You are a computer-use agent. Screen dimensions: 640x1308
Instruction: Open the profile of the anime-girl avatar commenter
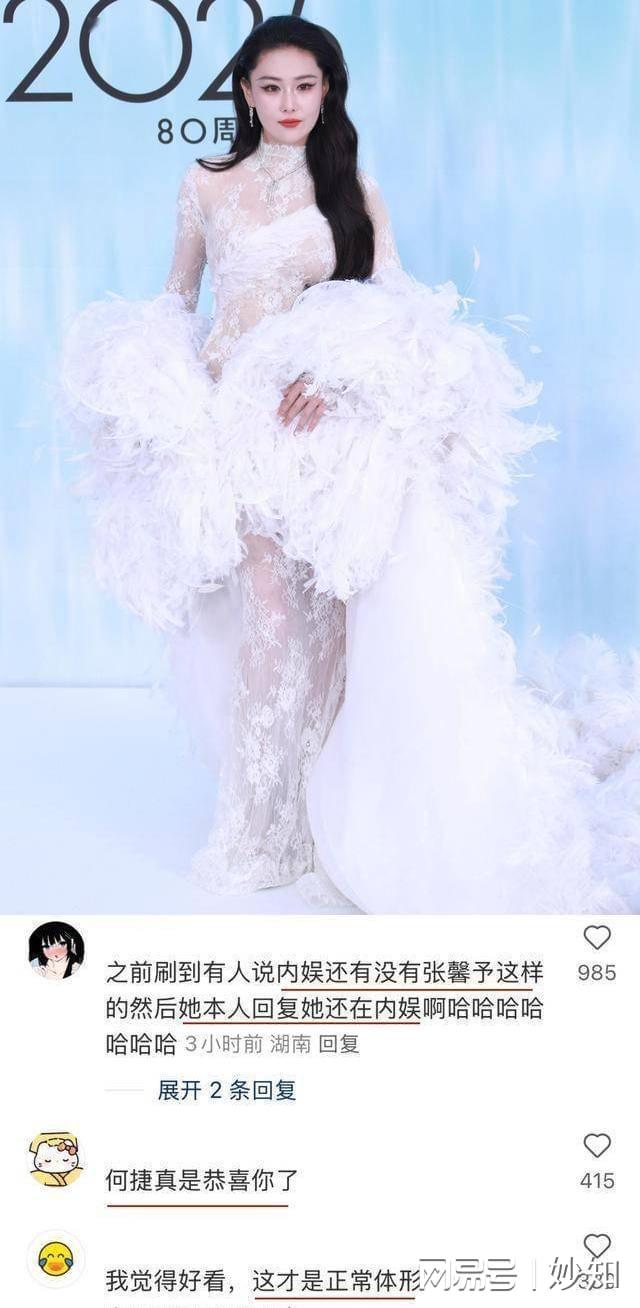coord(56,950)
